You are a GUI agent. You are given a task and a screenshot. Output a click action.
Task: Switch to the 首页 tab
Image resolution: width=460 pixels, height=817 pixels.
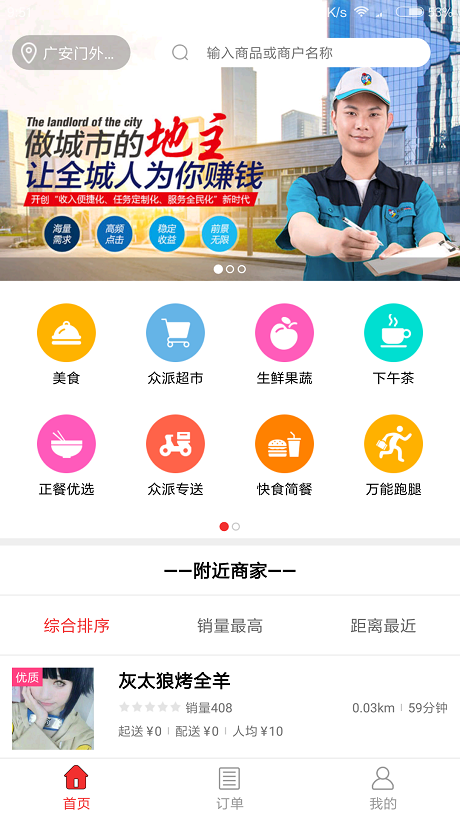point(77,787)
